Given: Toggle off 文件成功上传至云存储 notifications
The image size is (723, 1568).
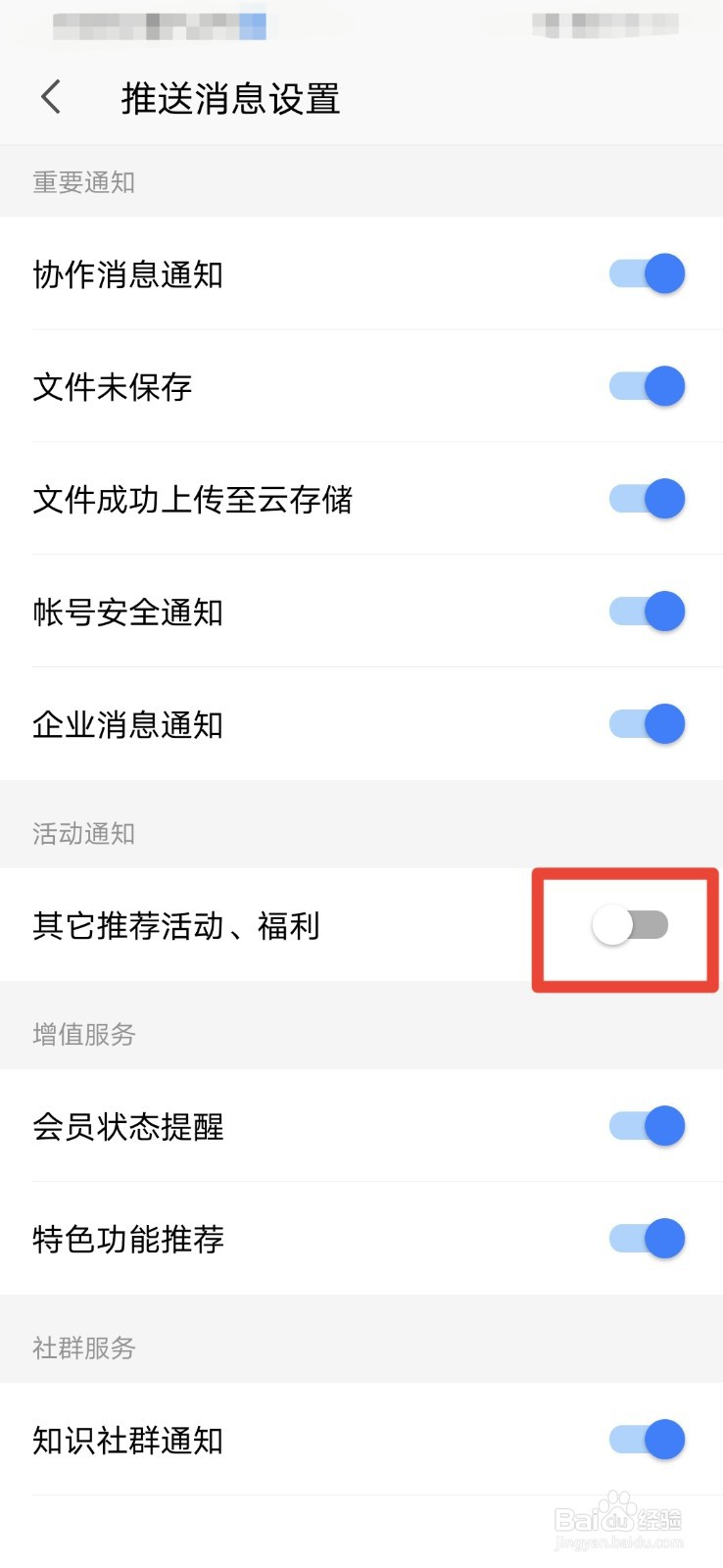Looking at the screenshot, I should click(x=647, y=499).
